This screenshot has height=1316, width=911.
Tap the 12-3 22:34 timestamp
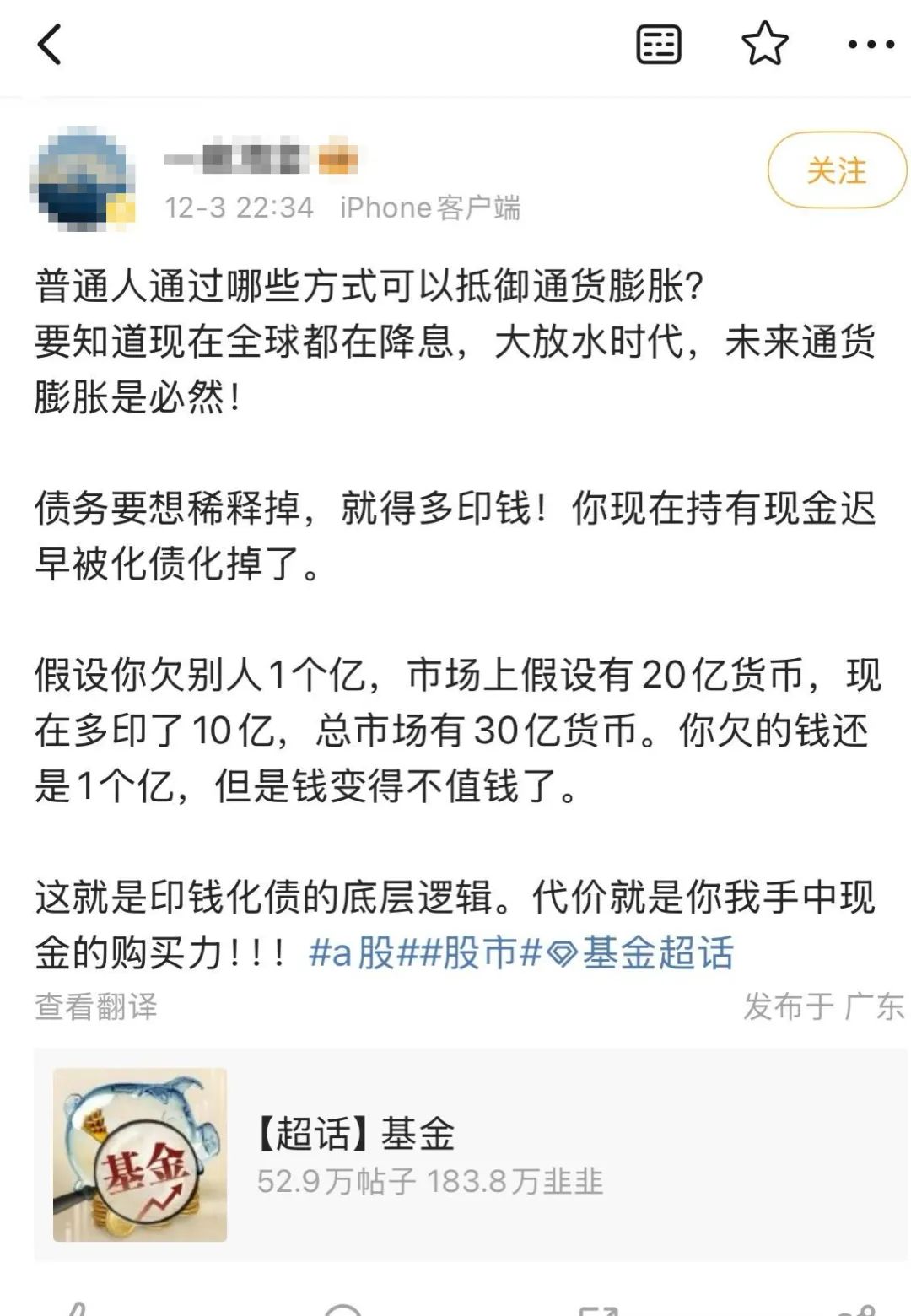pos(240,208)
